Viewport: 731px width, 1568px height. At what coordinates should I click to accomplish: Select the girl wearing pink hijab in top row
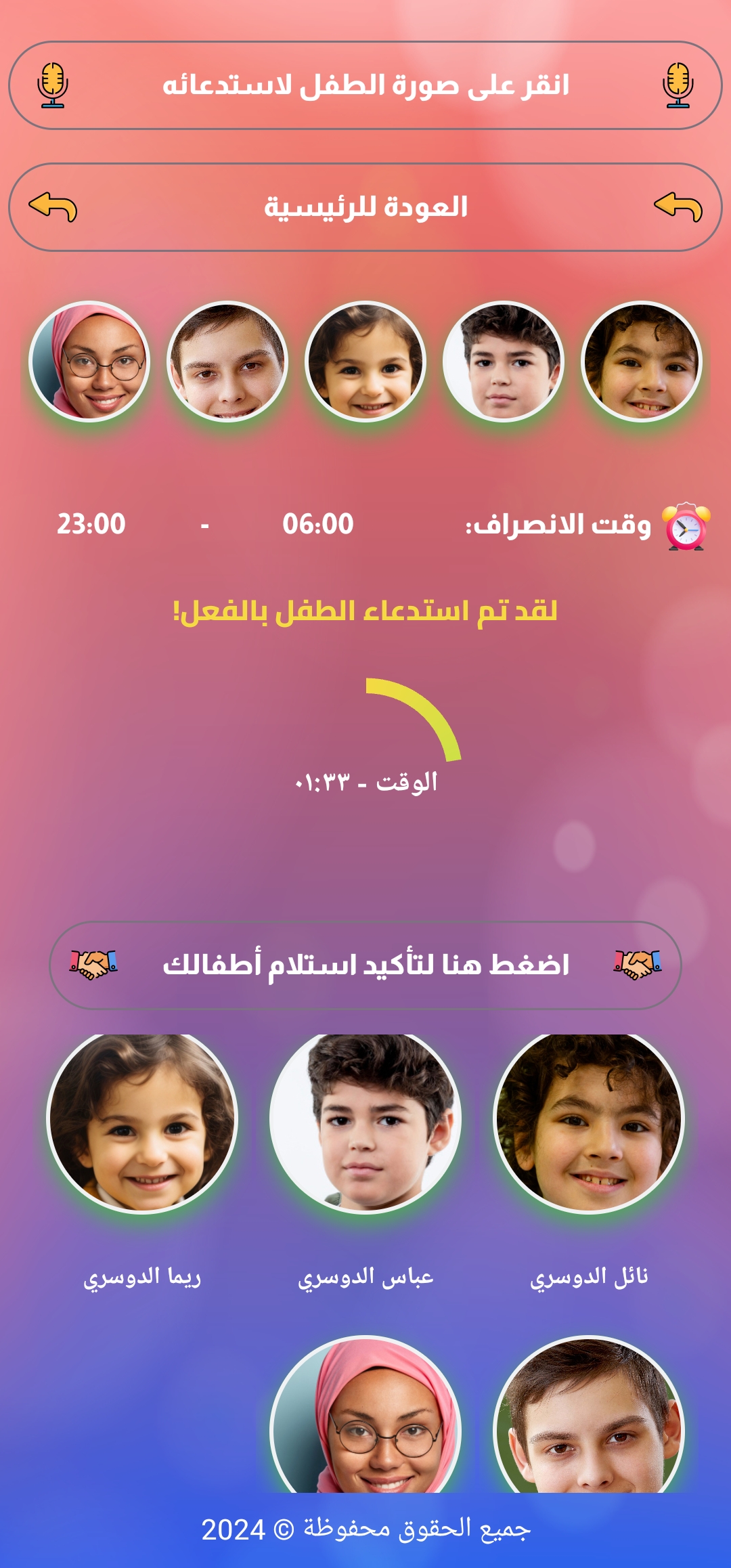[89, 362]
